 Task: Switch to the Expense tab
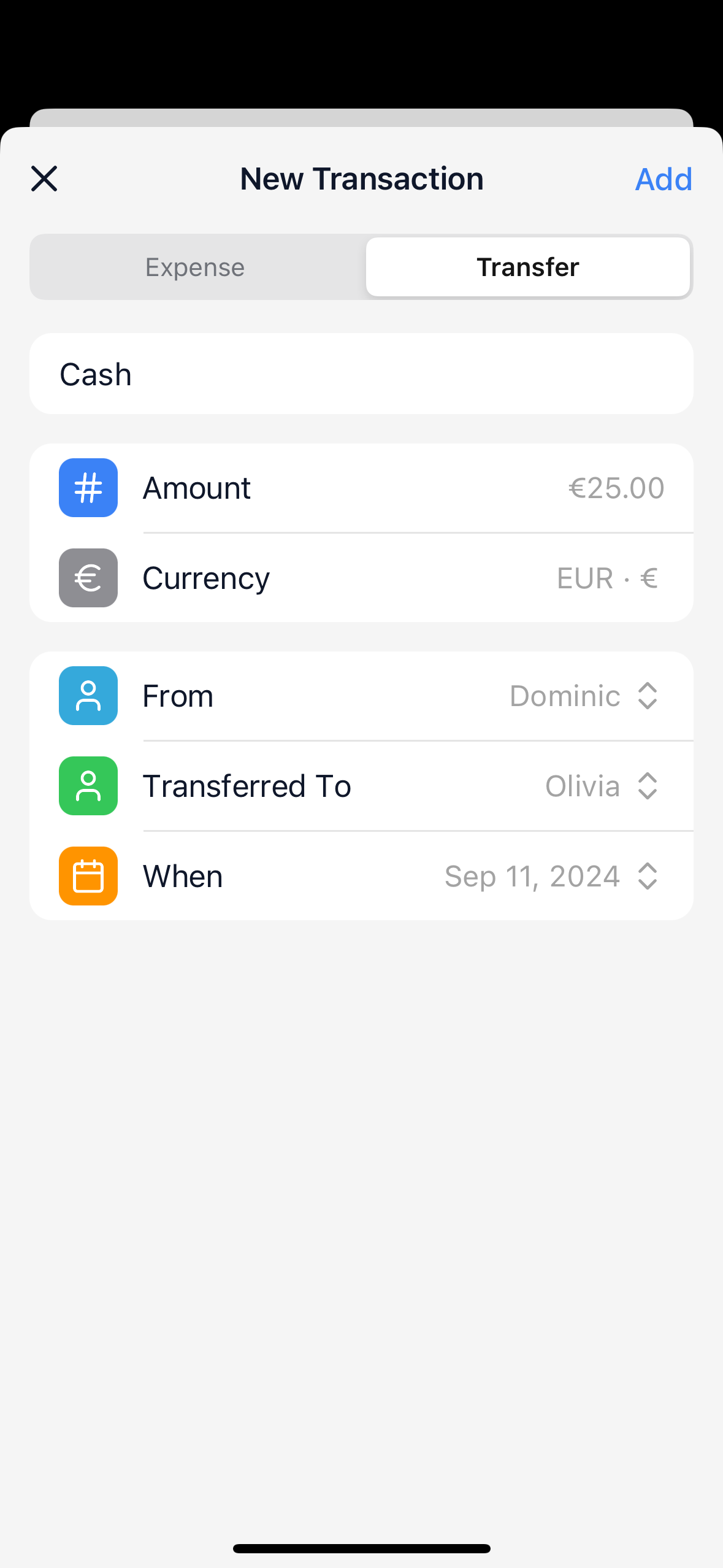(x=194, y=267)
